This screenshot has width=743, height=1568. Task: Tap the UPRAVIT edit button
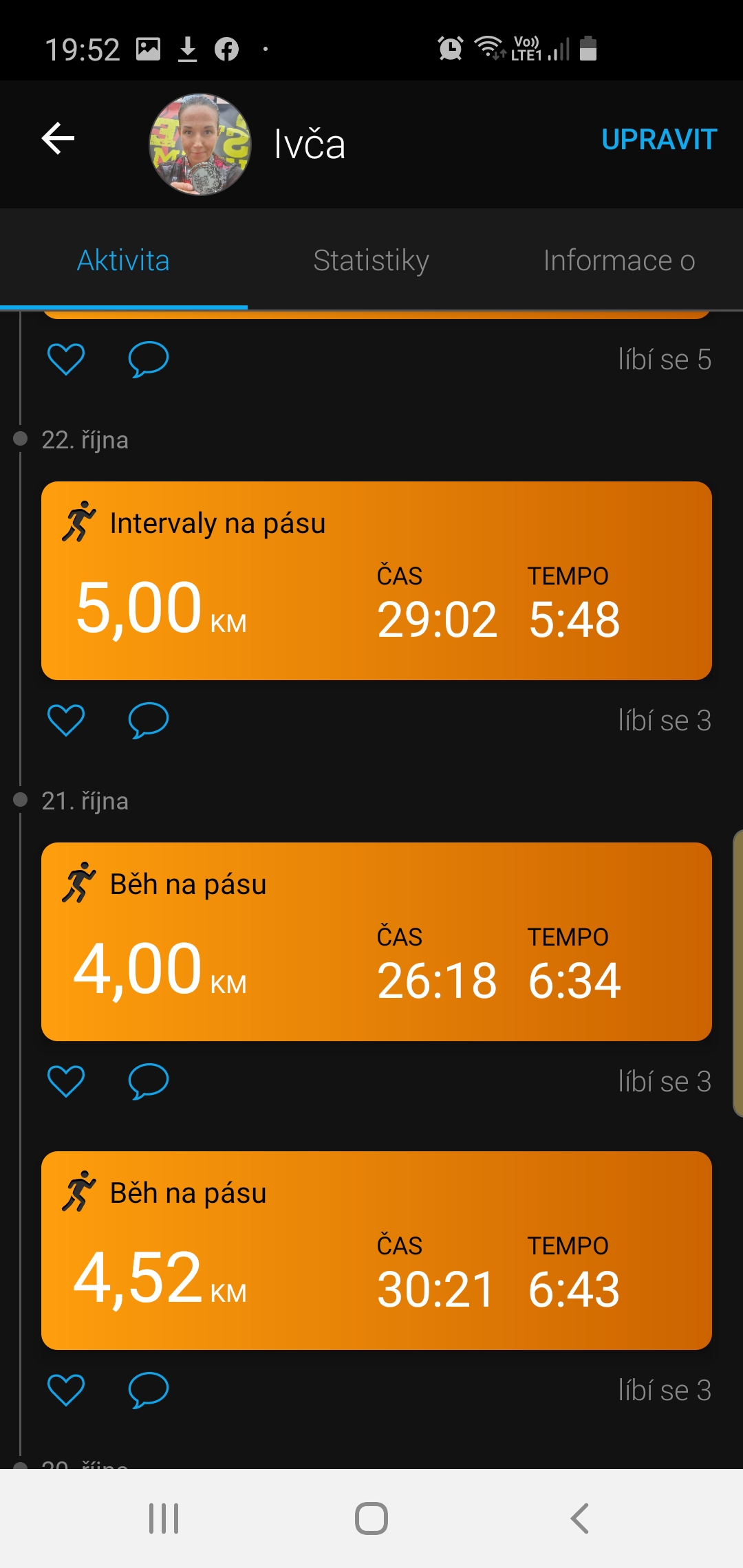(x=658, y=140)
